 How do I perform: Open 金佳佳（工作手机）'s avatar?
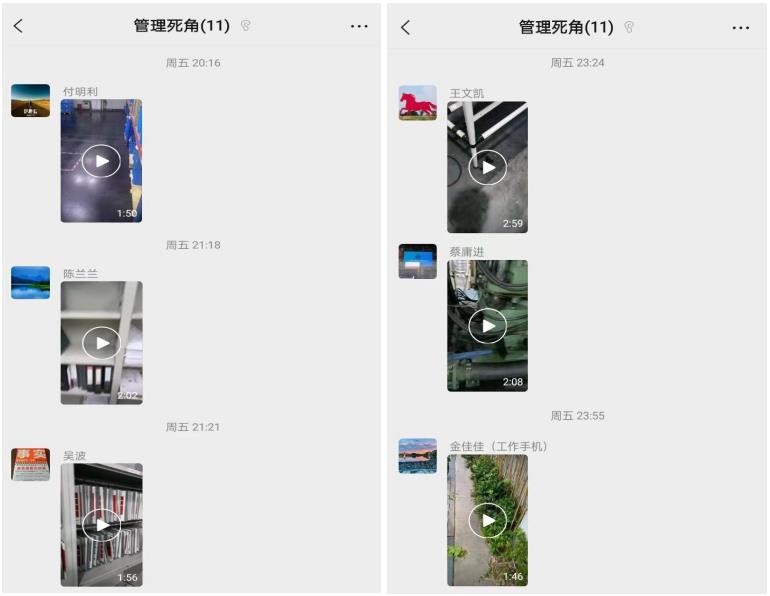tap(417, 456)
